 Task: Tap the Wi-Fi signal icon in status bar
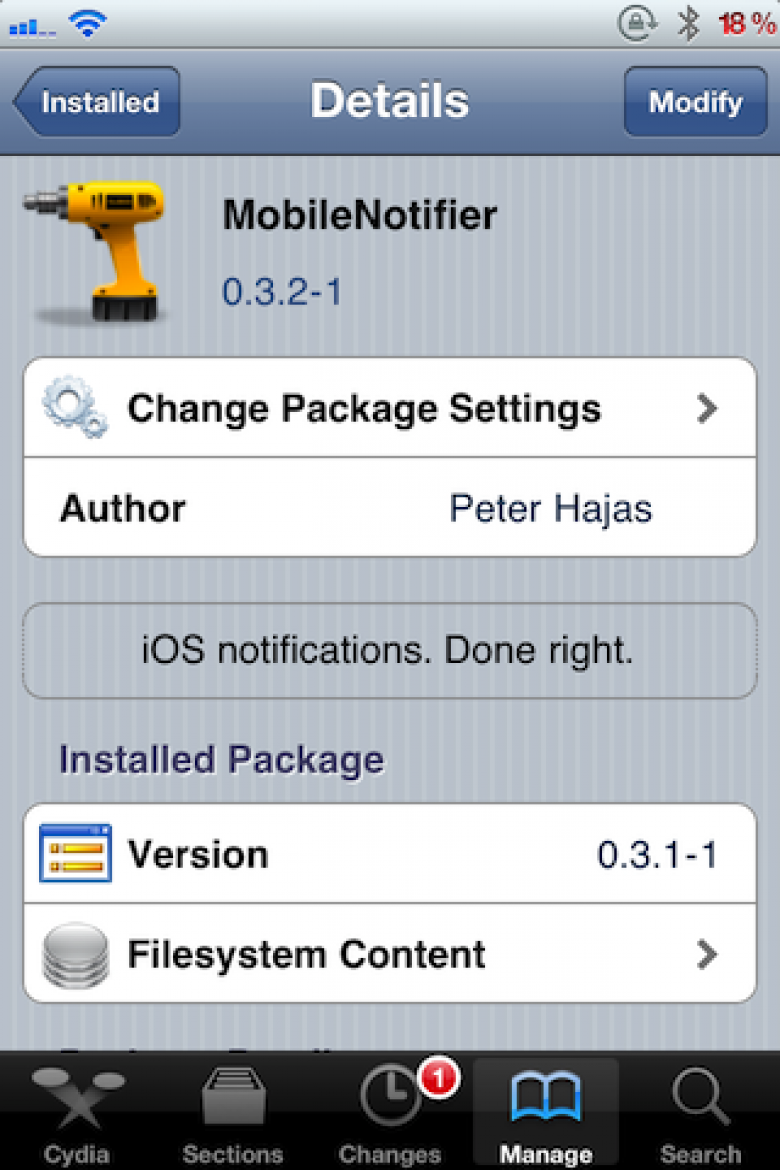tap(88, 22)
